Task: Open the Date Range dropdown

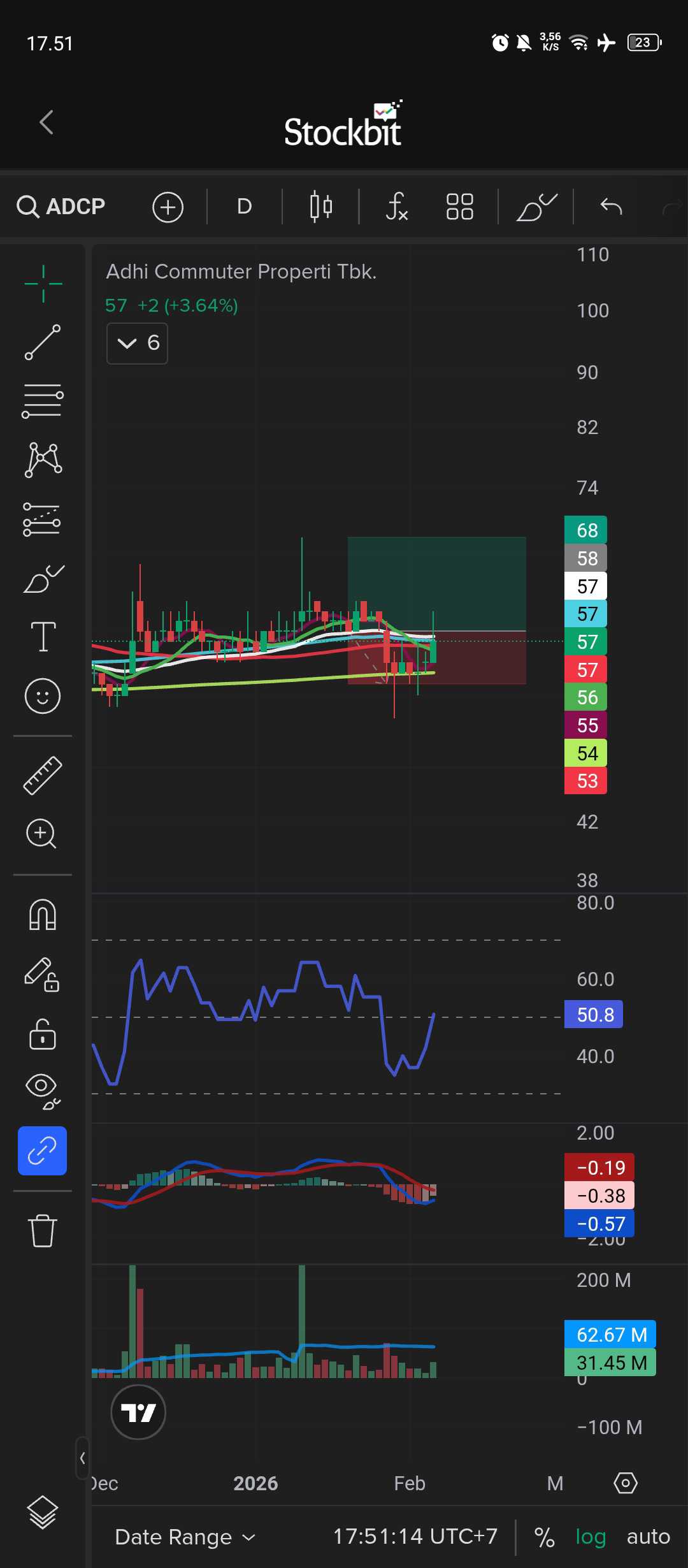Action: pyautogui.click(x=185, y=1537)
